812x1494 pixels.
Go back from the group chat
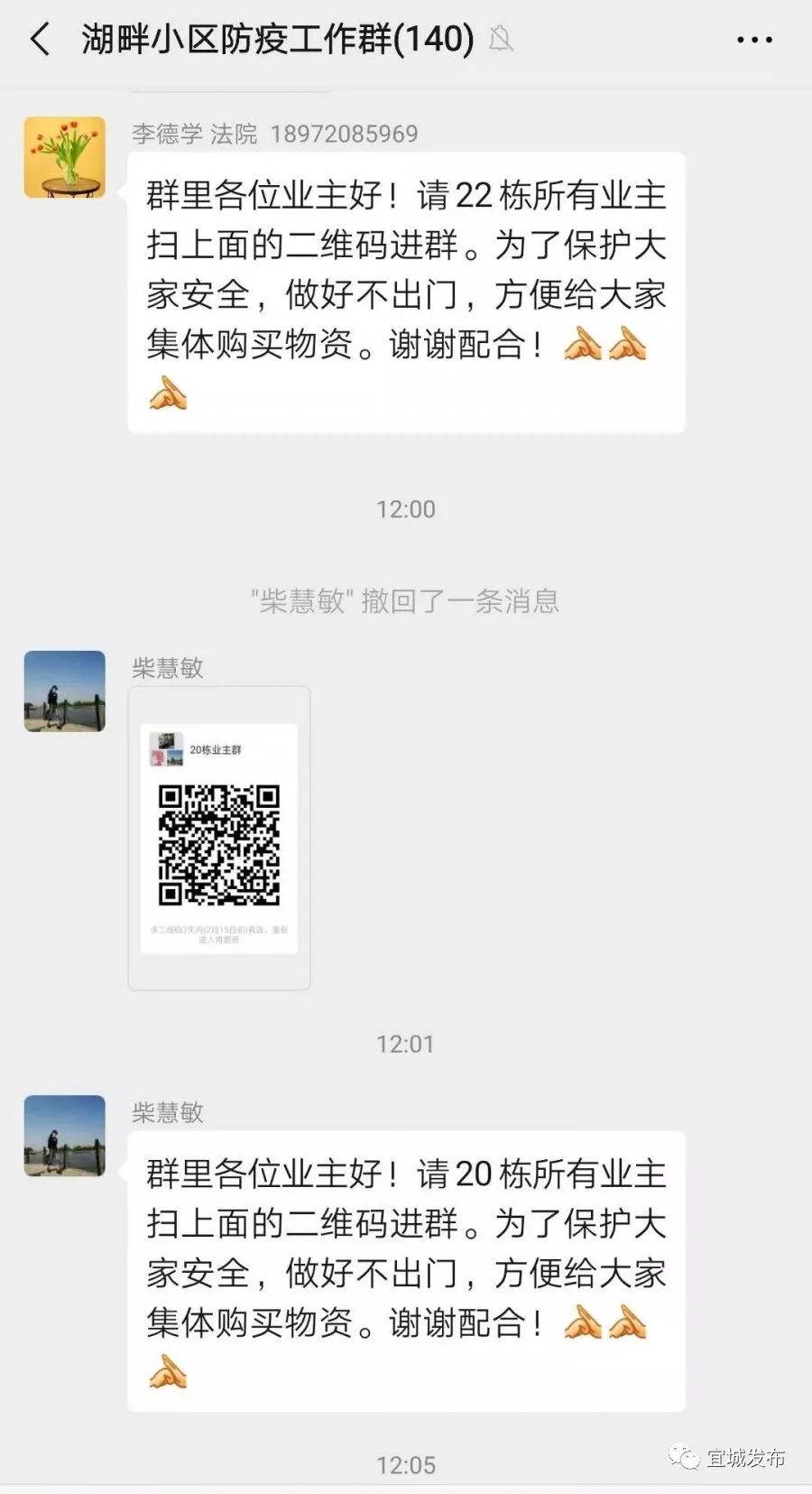click(x=41, y=40)
